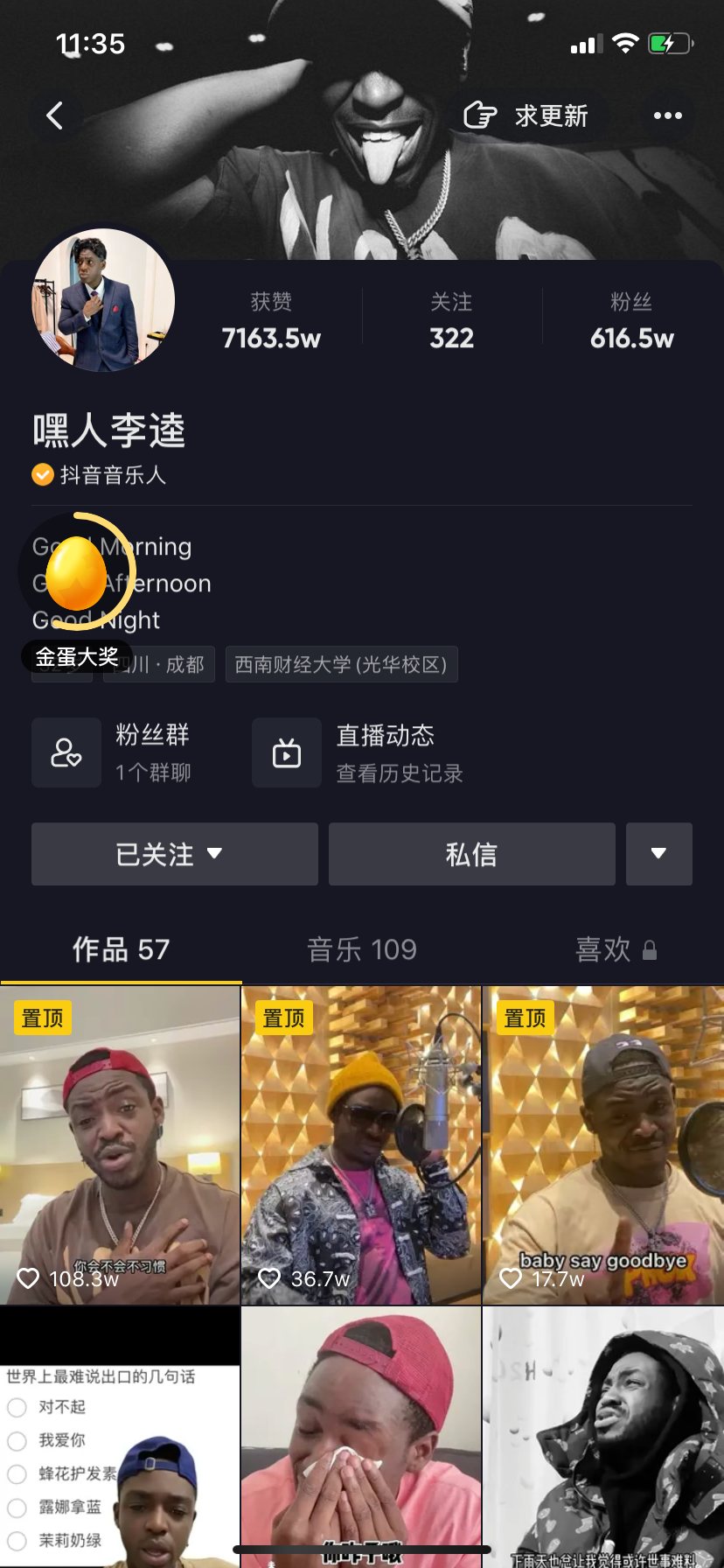The image size is (724, 1568).
Task: Open 直播动态 live history
Action: (x=360, y=752)
